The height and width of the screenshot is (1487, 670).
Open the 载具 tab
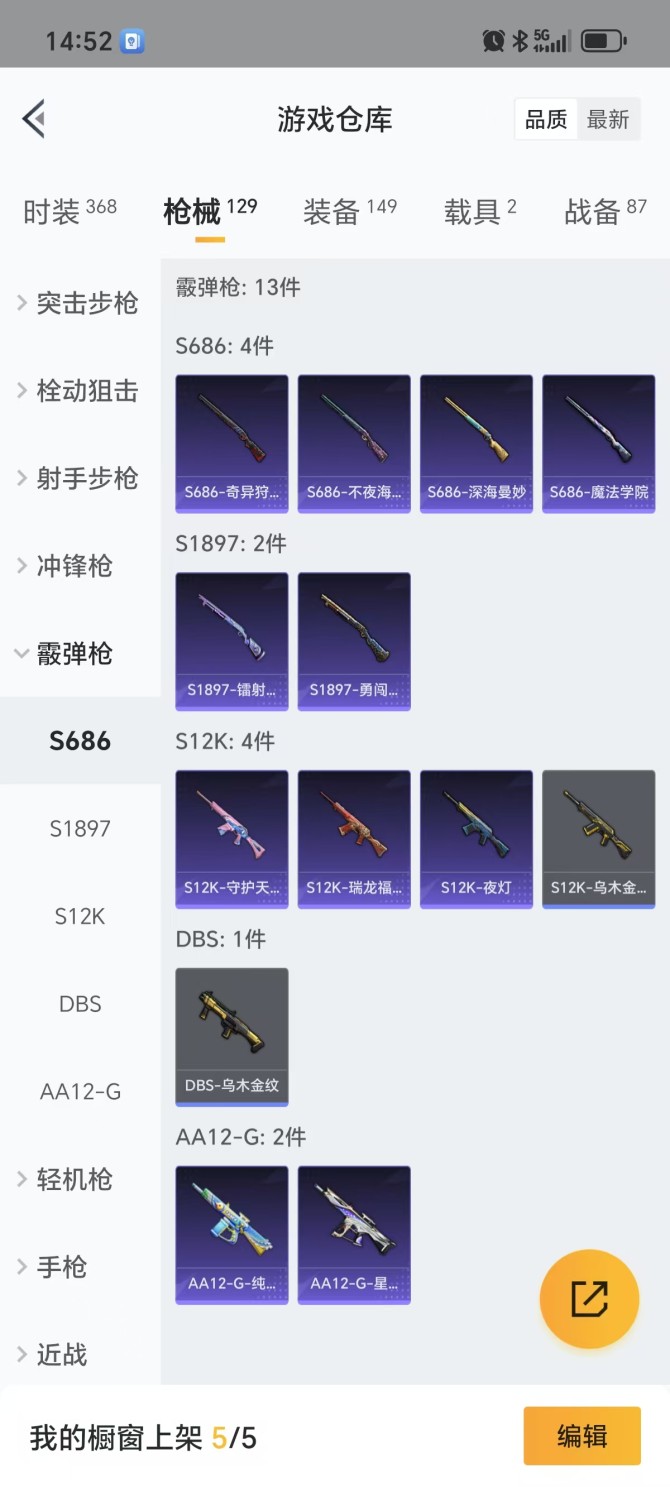point(480,211)
